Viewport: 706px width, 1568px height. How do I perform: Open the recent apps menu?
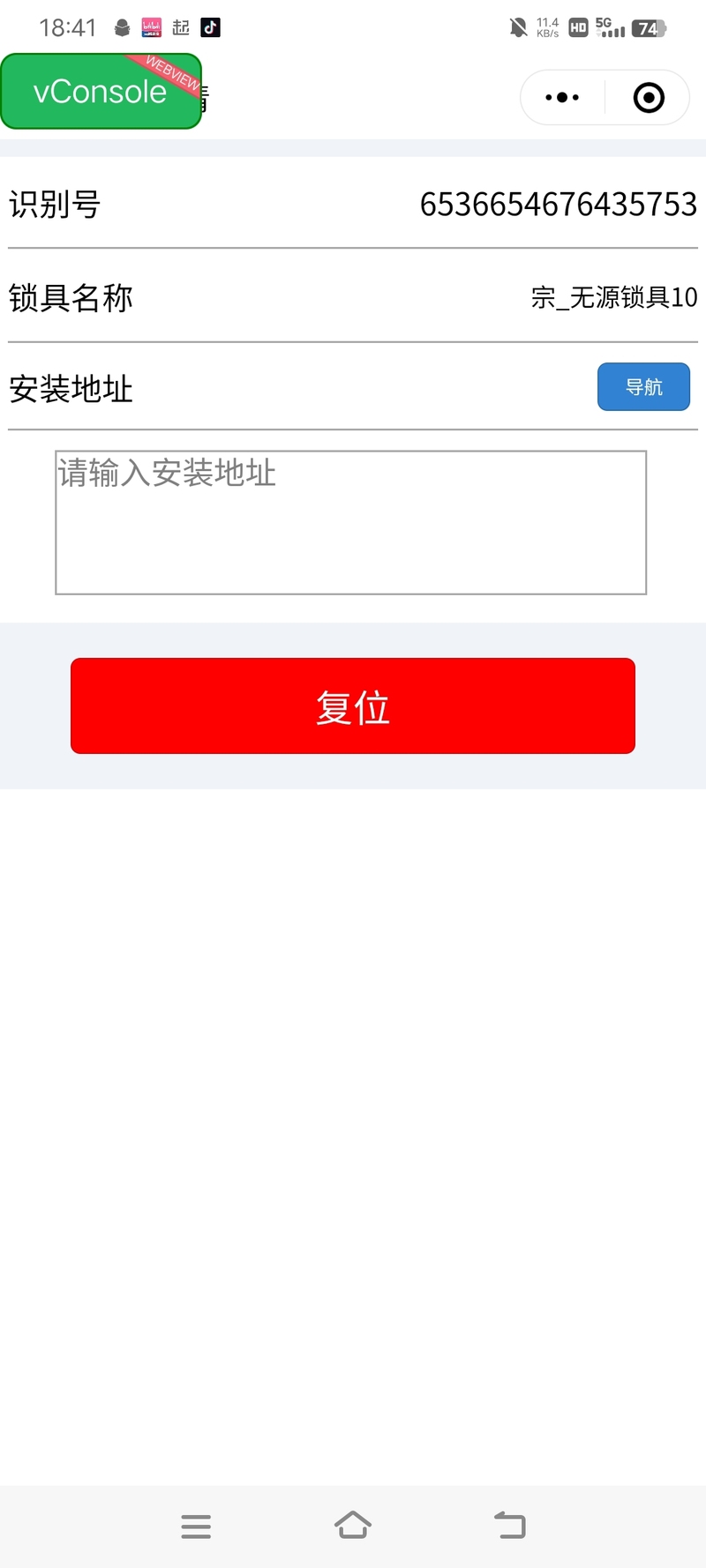[x=196, y=1527]
